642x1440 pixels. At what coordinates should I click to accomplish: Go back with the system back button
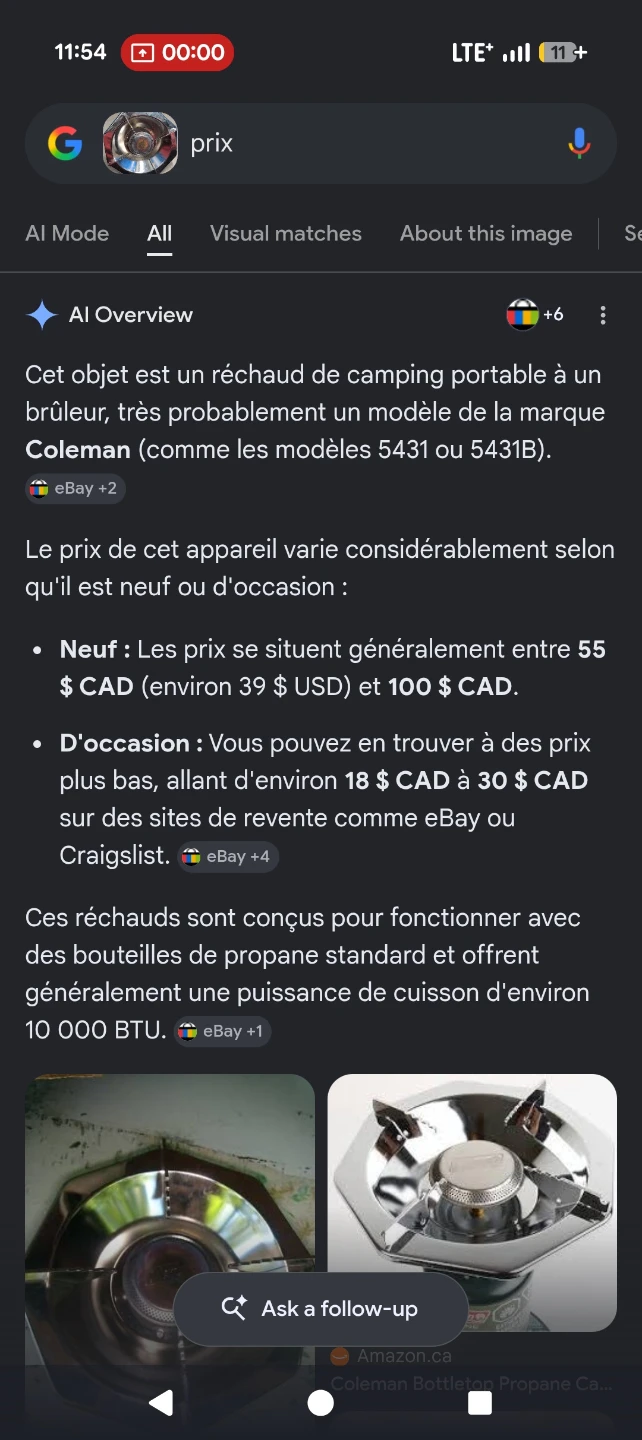[160, 1403]
